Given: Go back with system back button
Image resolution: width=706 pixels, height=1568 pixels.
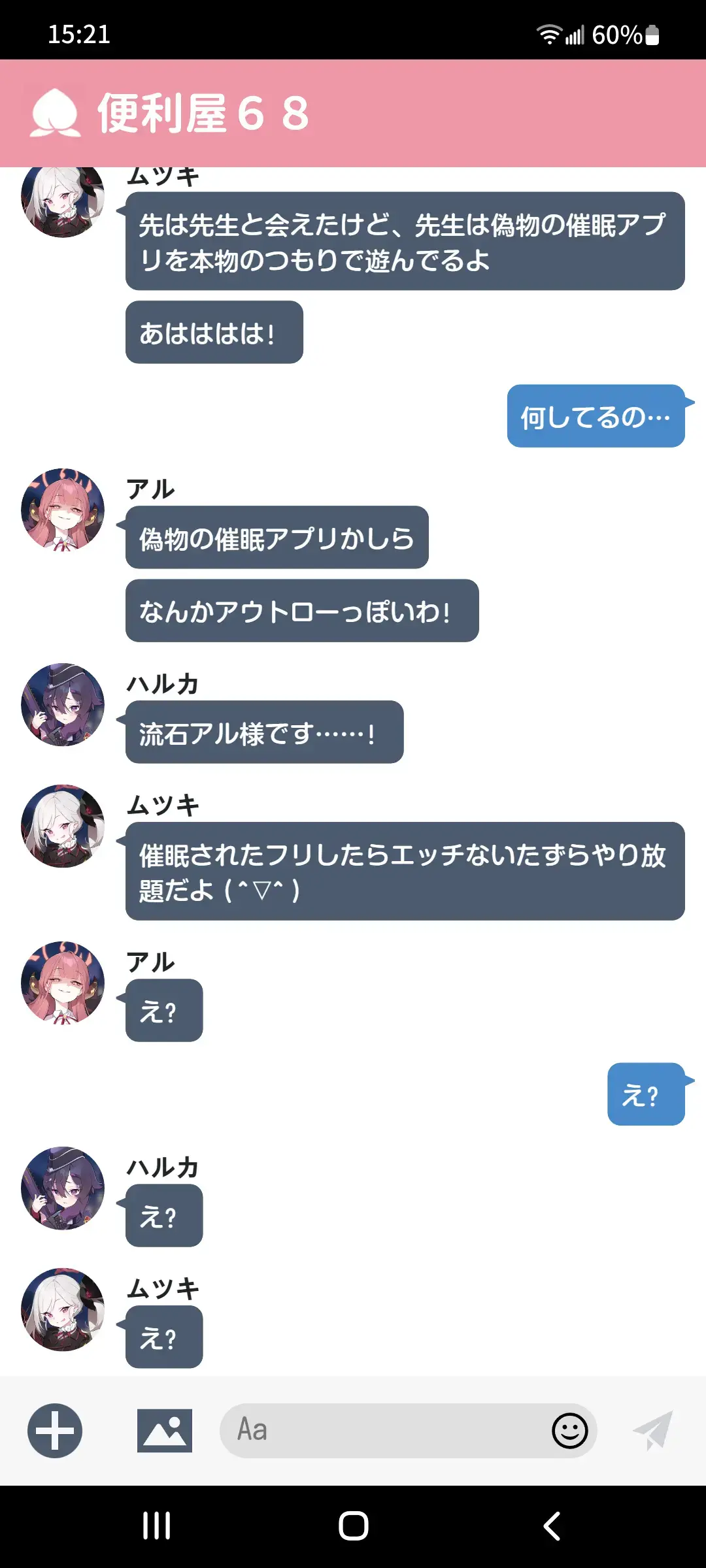Looking at the screenshot, I should 552,1526.
